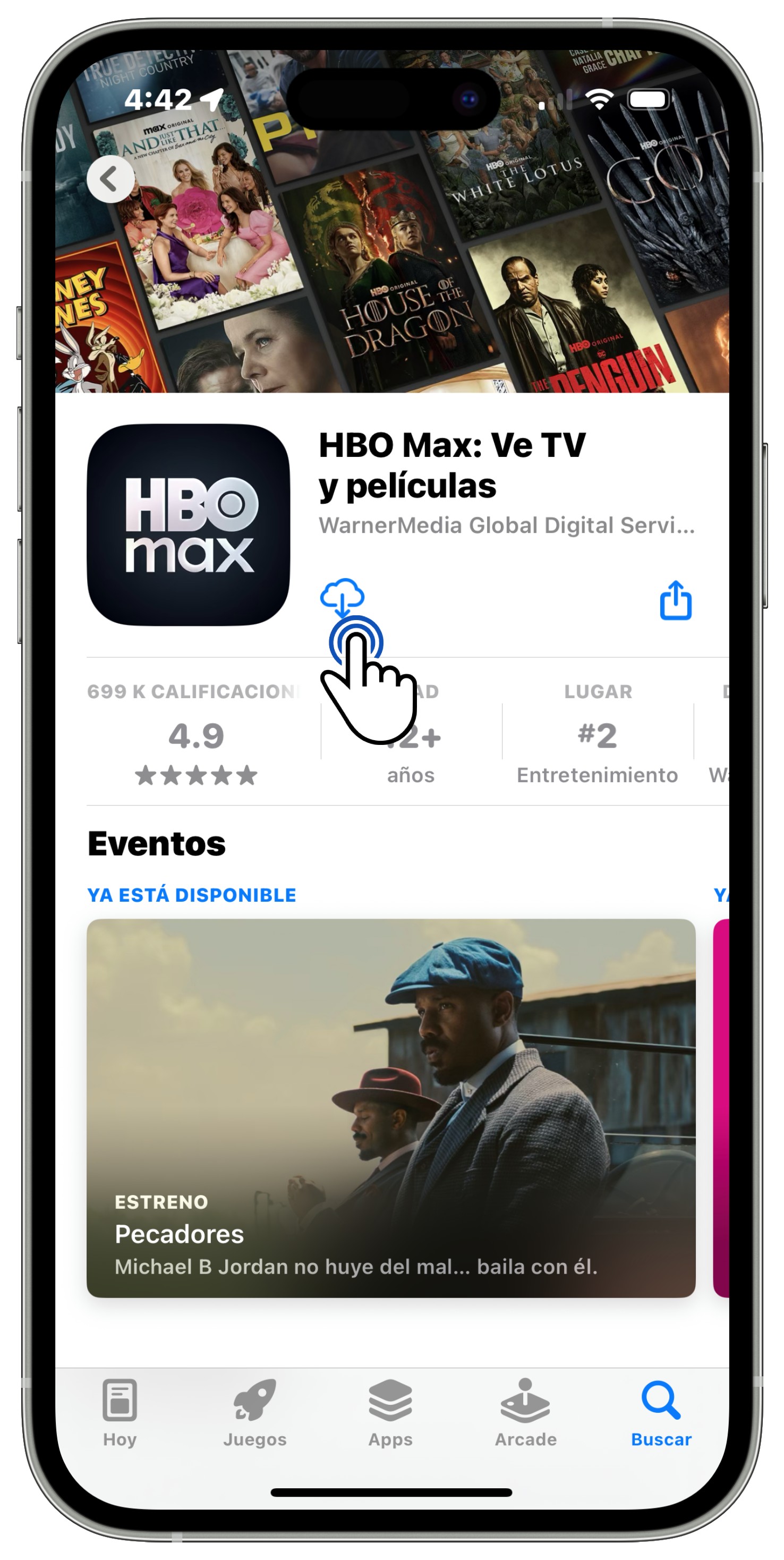Image resolution: width=784 pixels, height=1560 pixels.
Task: View the #2 Entretenimiento chart ranking
Action: click(x=597, y=735)
